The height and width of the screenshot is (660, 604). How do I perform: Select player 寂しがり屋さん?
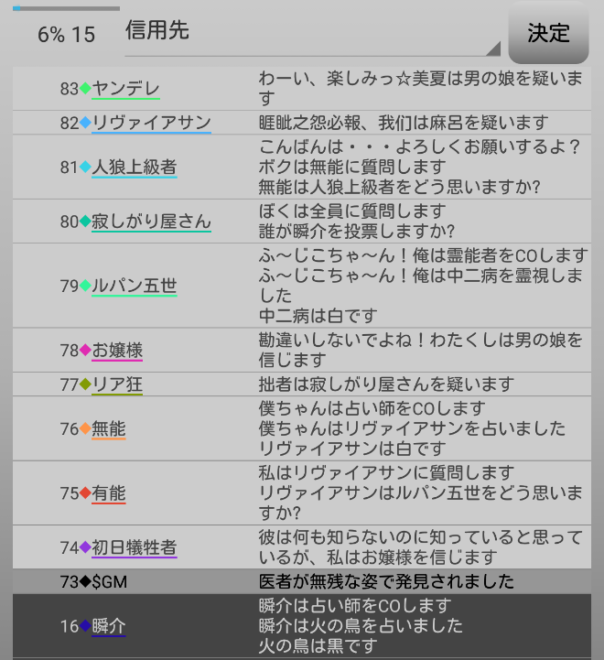(x=151, y=221)
